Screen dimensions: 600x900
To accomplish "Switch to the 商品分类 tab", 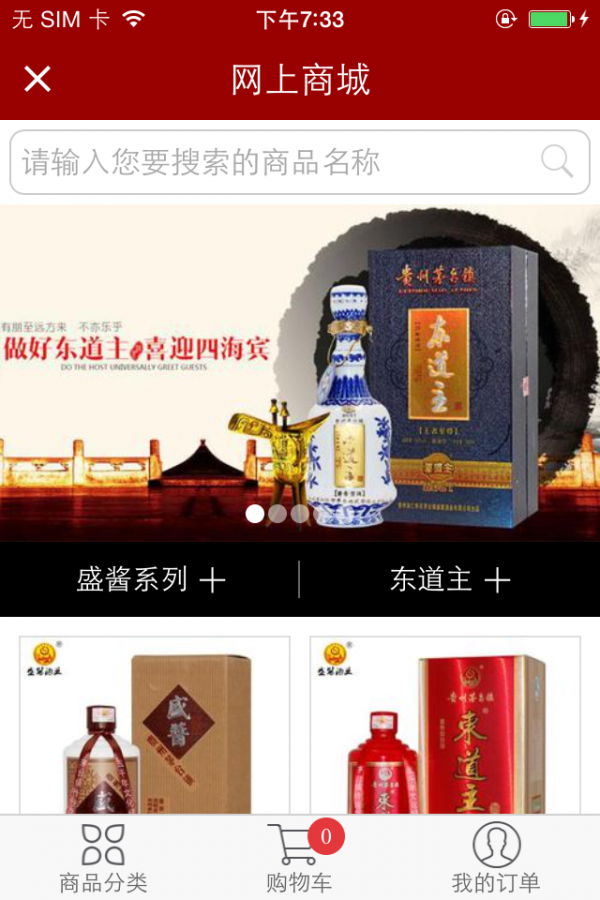I will 103,858.
